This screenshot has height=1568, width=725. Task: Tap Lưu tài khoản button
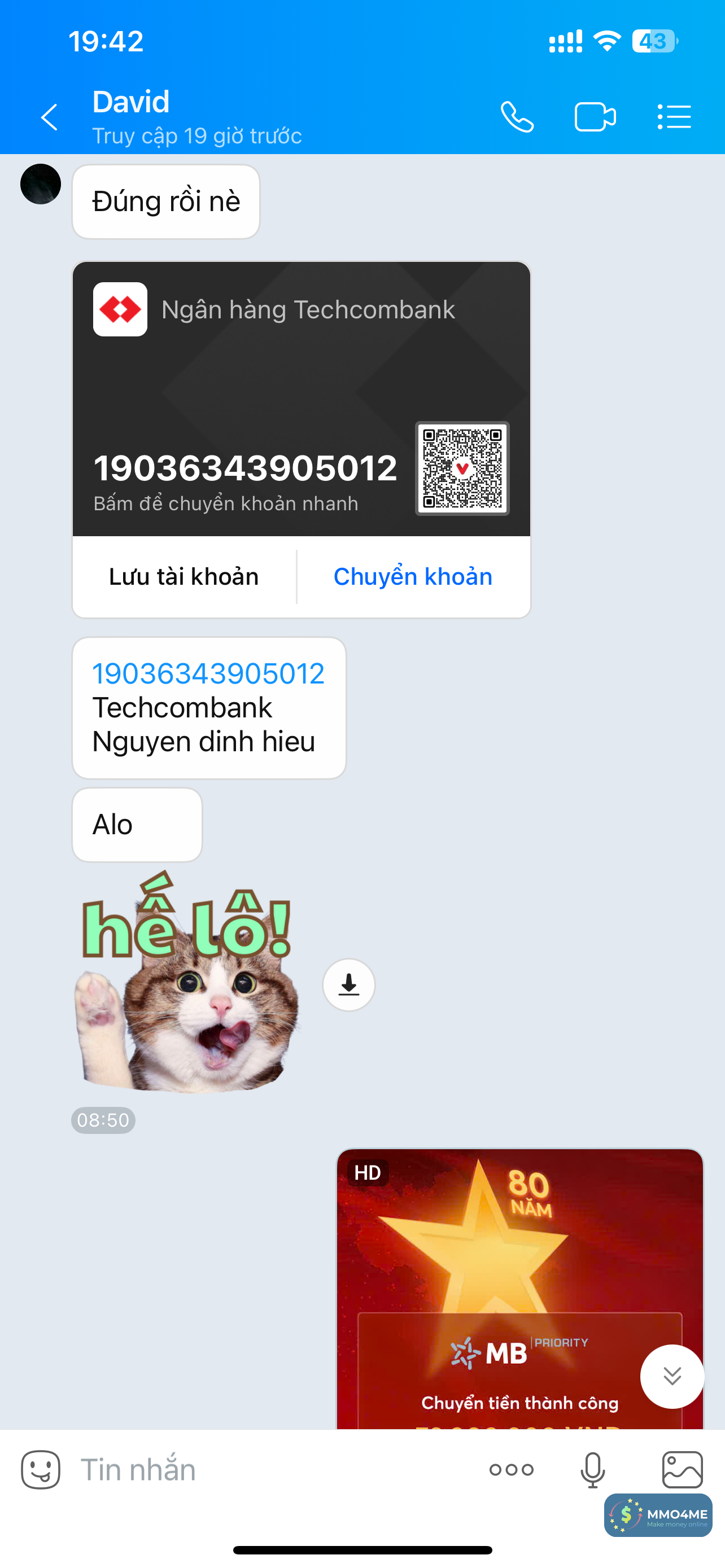point(184,576)
